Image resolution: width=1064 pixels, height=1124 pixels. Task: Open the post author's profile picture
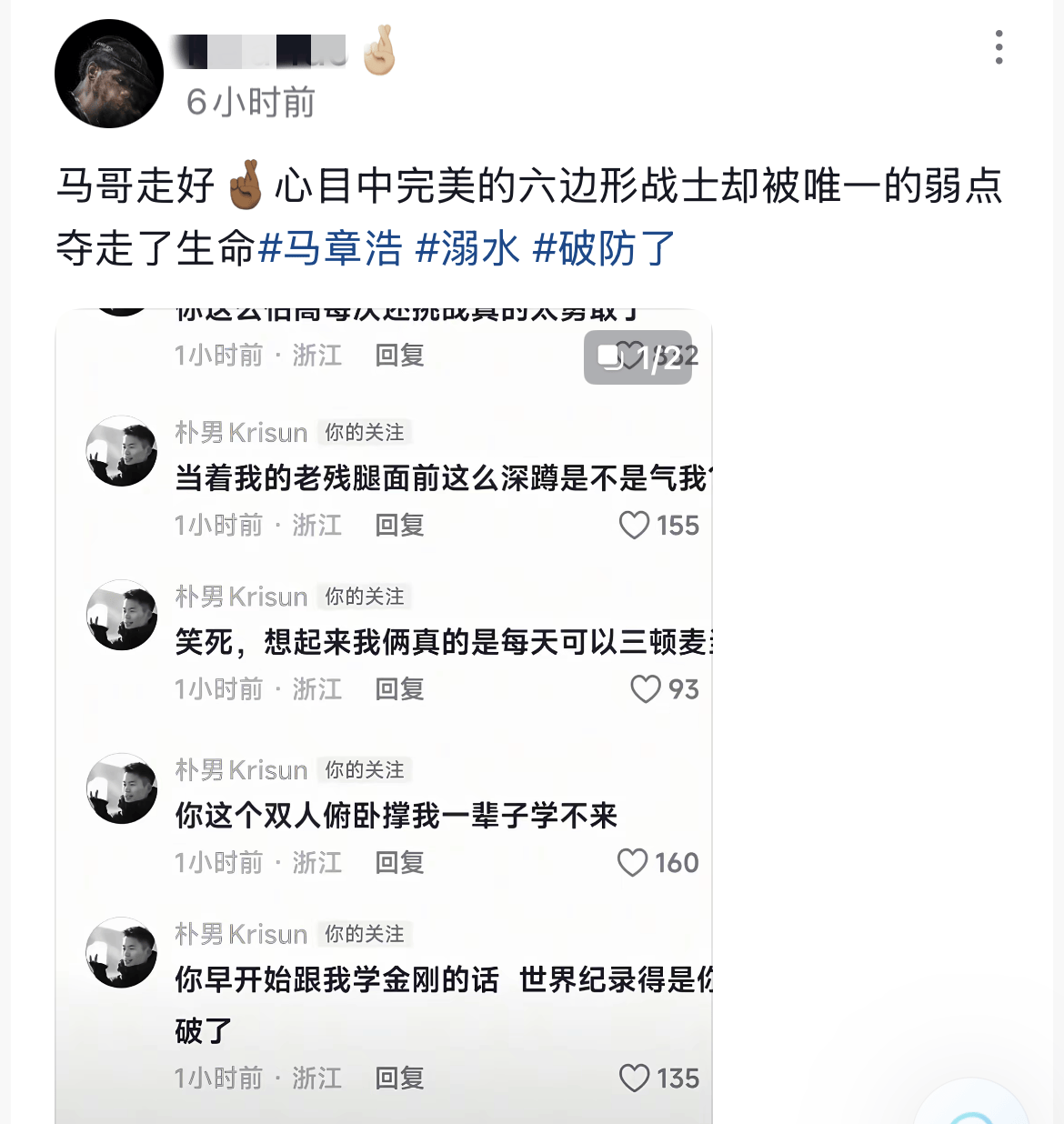[108, 74]
